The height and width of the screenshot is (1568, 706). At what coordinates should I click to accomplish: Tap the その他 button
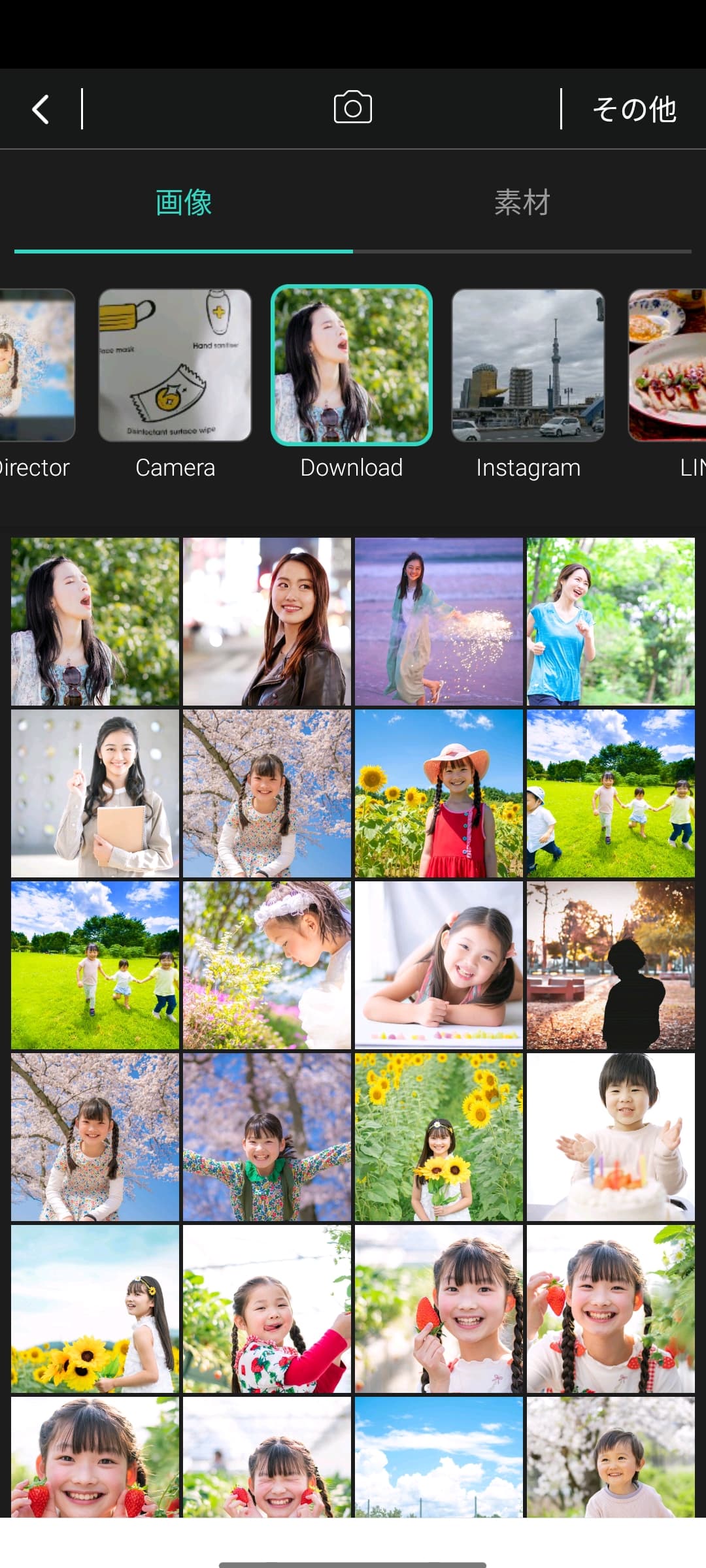point(633,109)
